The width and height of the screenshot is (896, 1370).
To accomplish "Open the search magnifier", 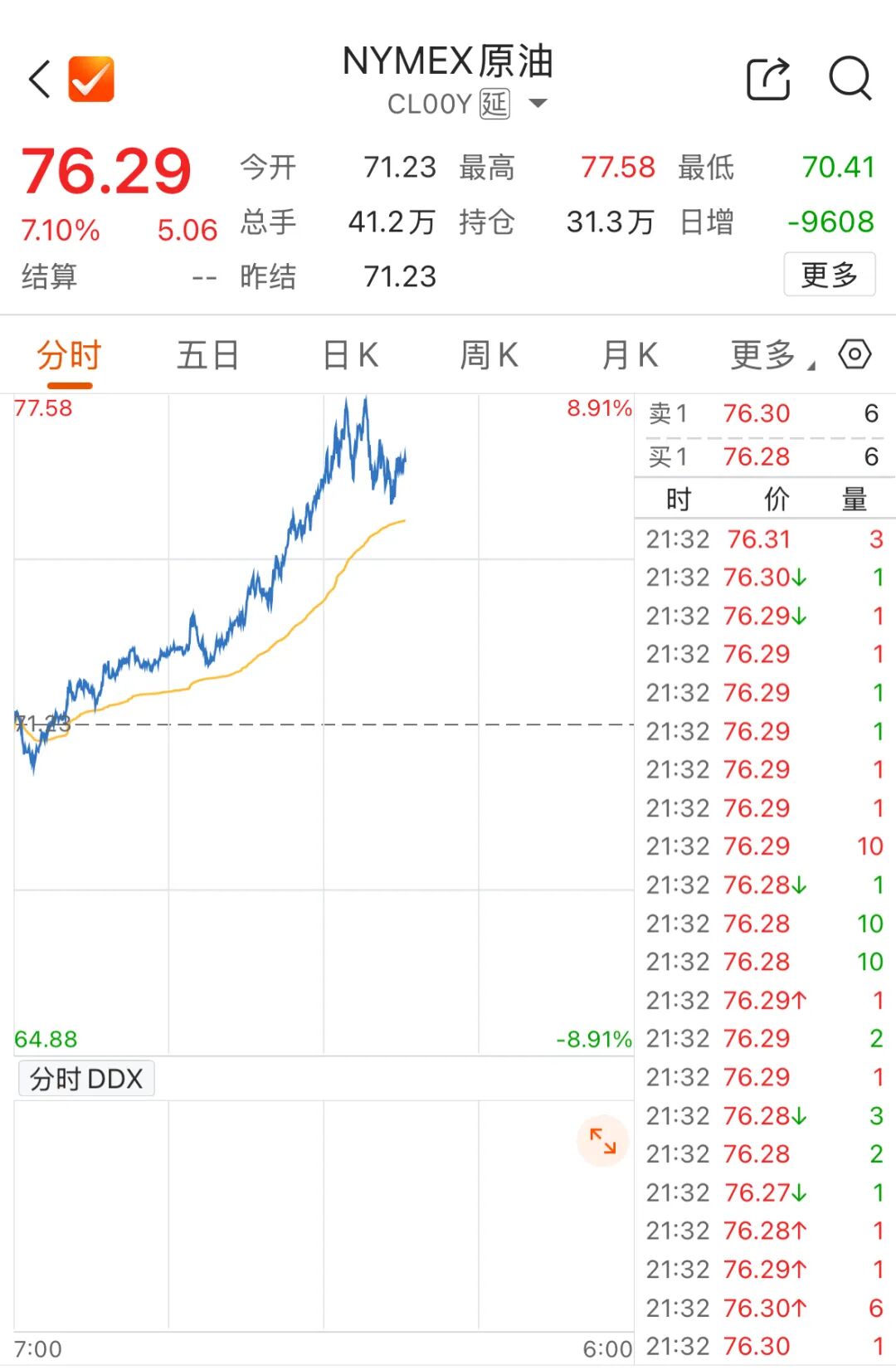I will [850, 80].
